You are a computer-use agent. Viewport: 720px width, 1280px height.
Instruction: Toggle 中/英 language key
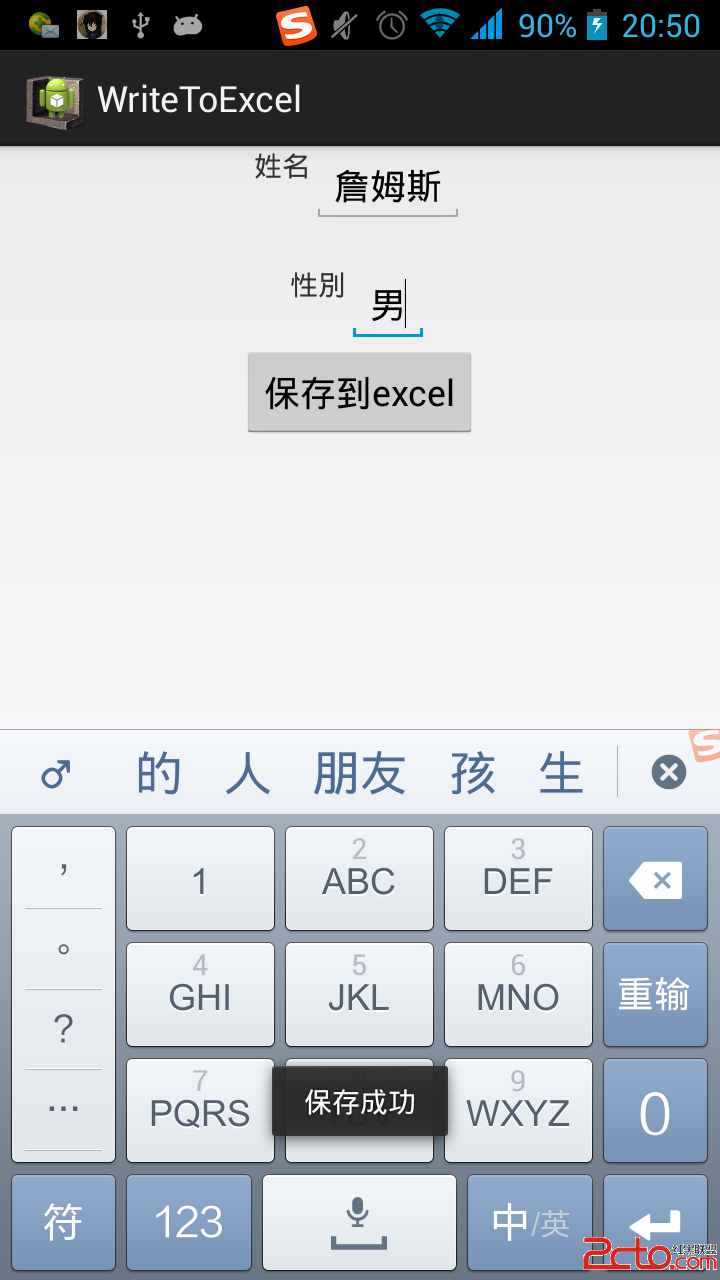tap(530, 1222)
